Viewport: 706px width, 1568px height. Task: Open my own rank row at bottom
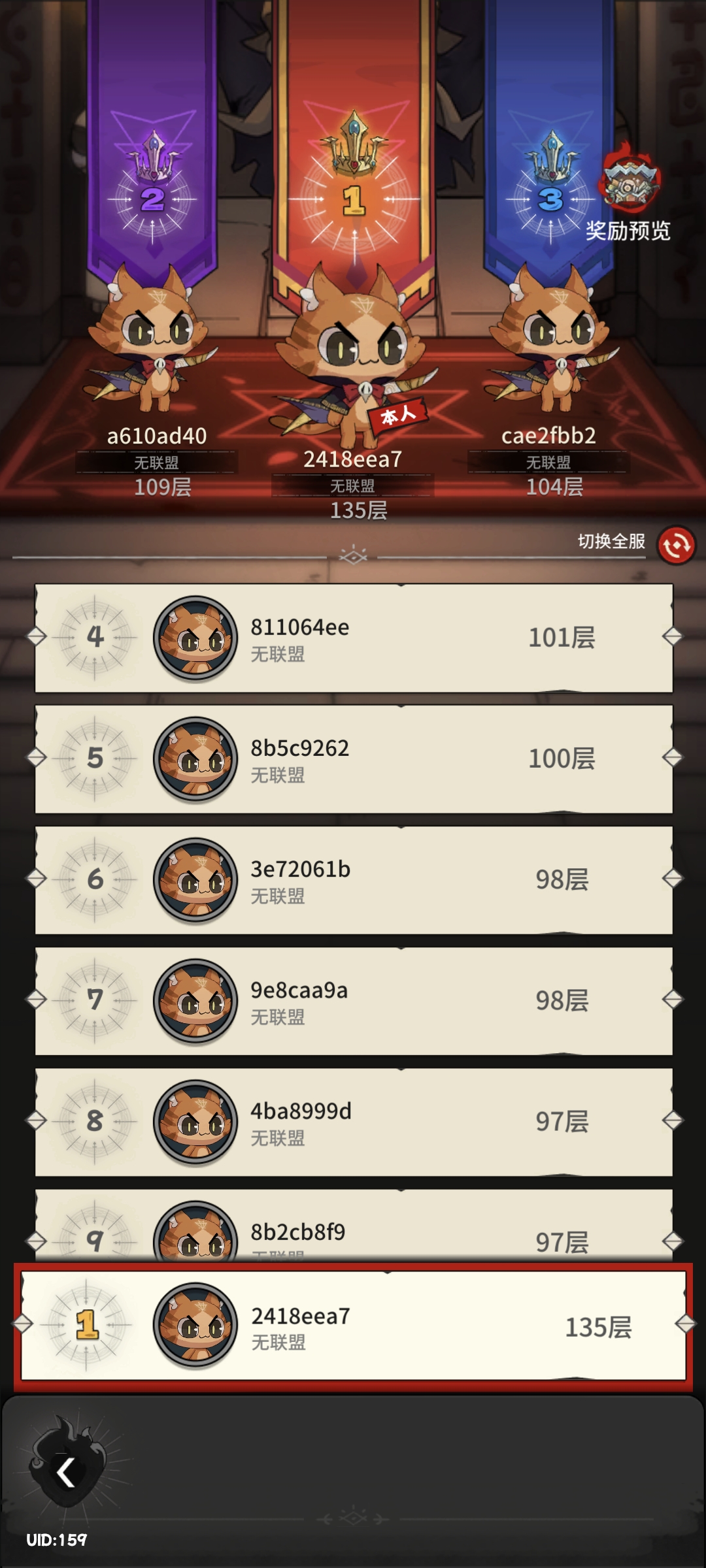[x=353, y=1326]
